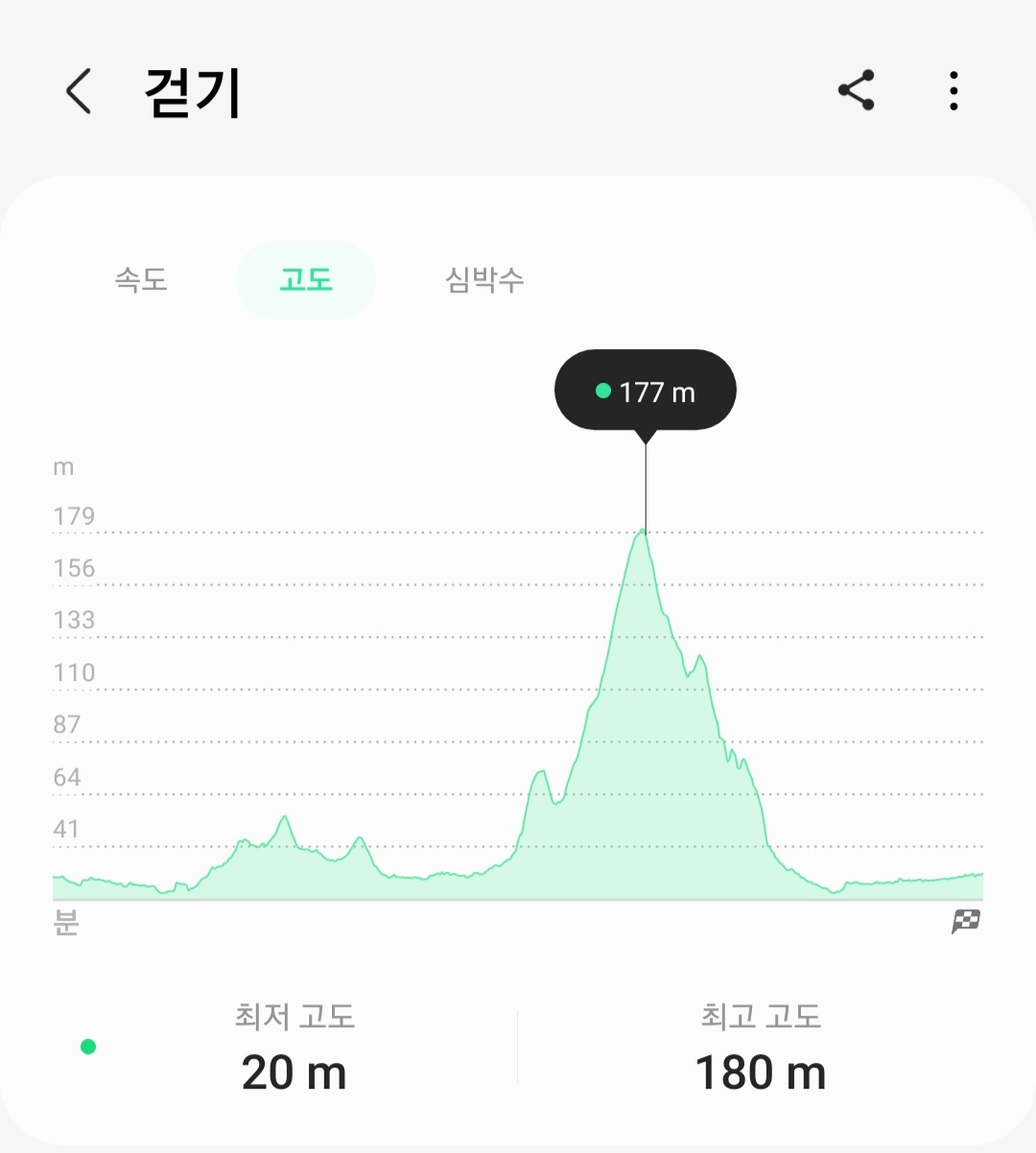The width and height of the screenshot is (1036, 1153).
Task: Share this walking workout
Action: [x=856, y=90]
